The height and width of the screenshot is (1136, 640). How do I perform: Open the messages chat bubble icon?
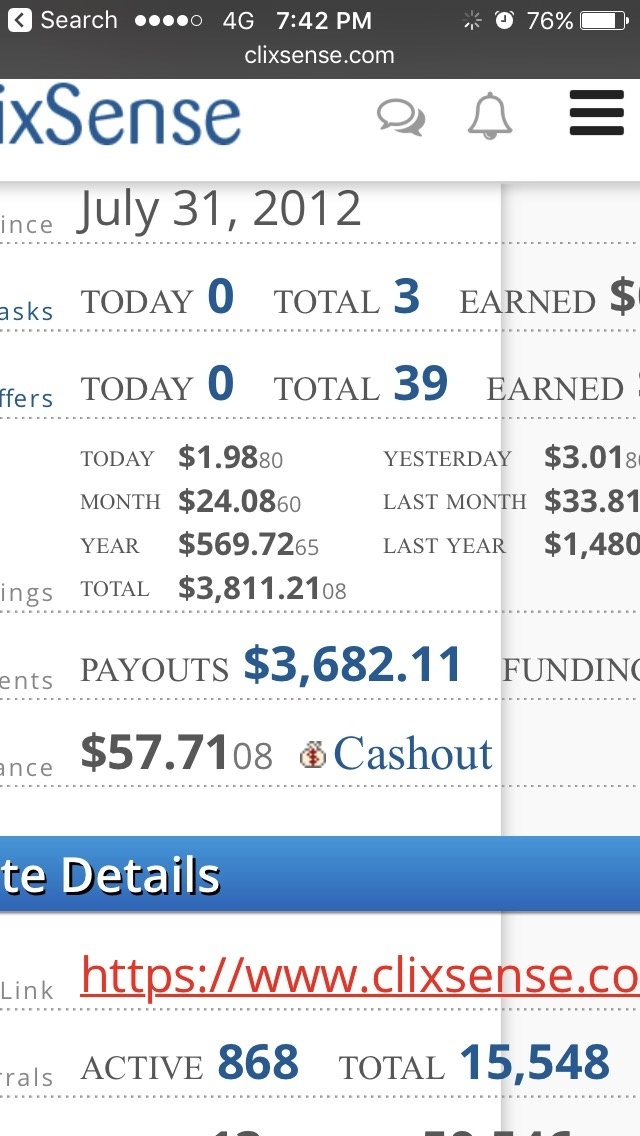pos(400,117)
